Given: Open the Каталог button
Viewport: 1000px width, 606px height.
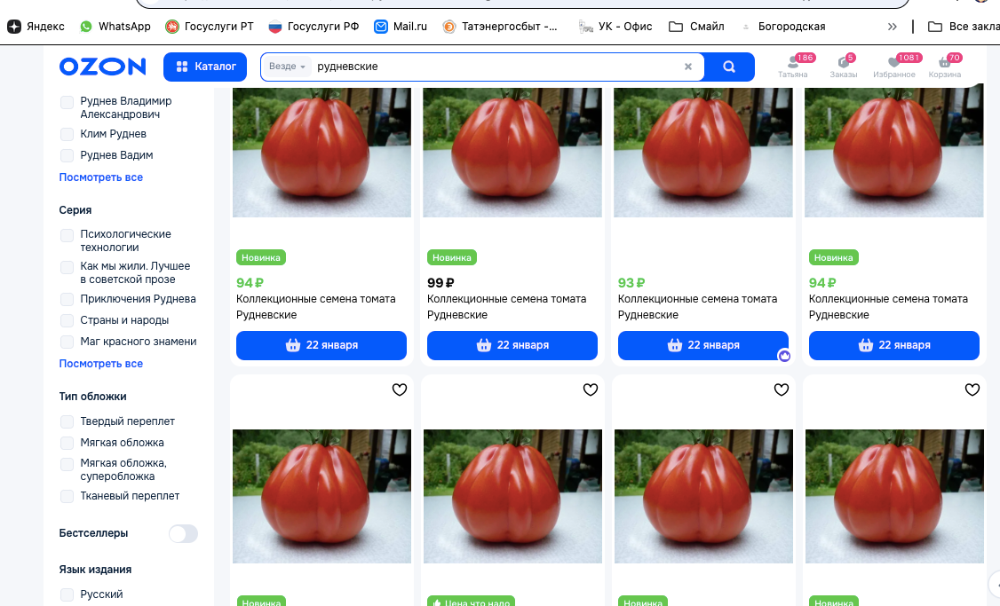Looking at the screenshot, I should [204, 67].
